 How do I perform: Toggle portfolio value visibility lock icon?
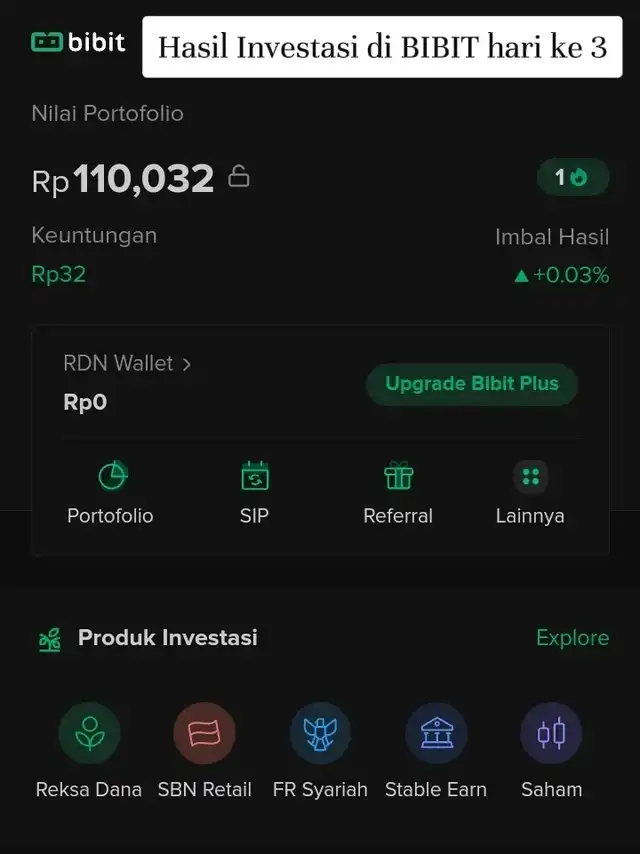click(x=239, y=177)
